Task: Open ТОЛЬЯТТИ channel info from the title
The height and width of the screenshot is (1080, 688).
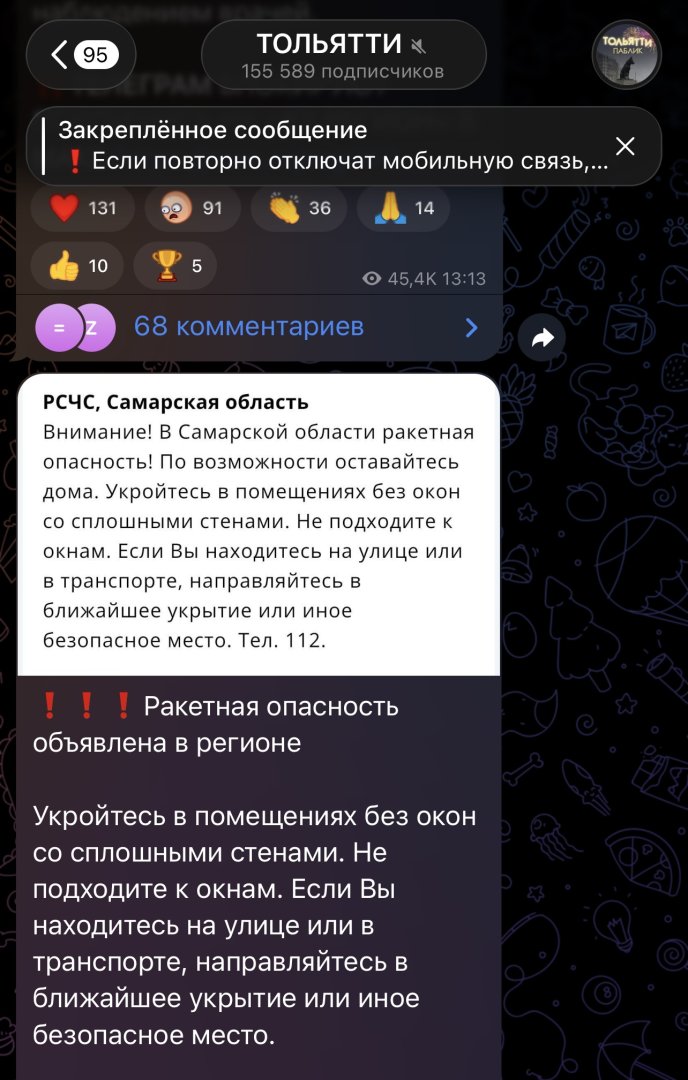Action: [x=343, y=55]
